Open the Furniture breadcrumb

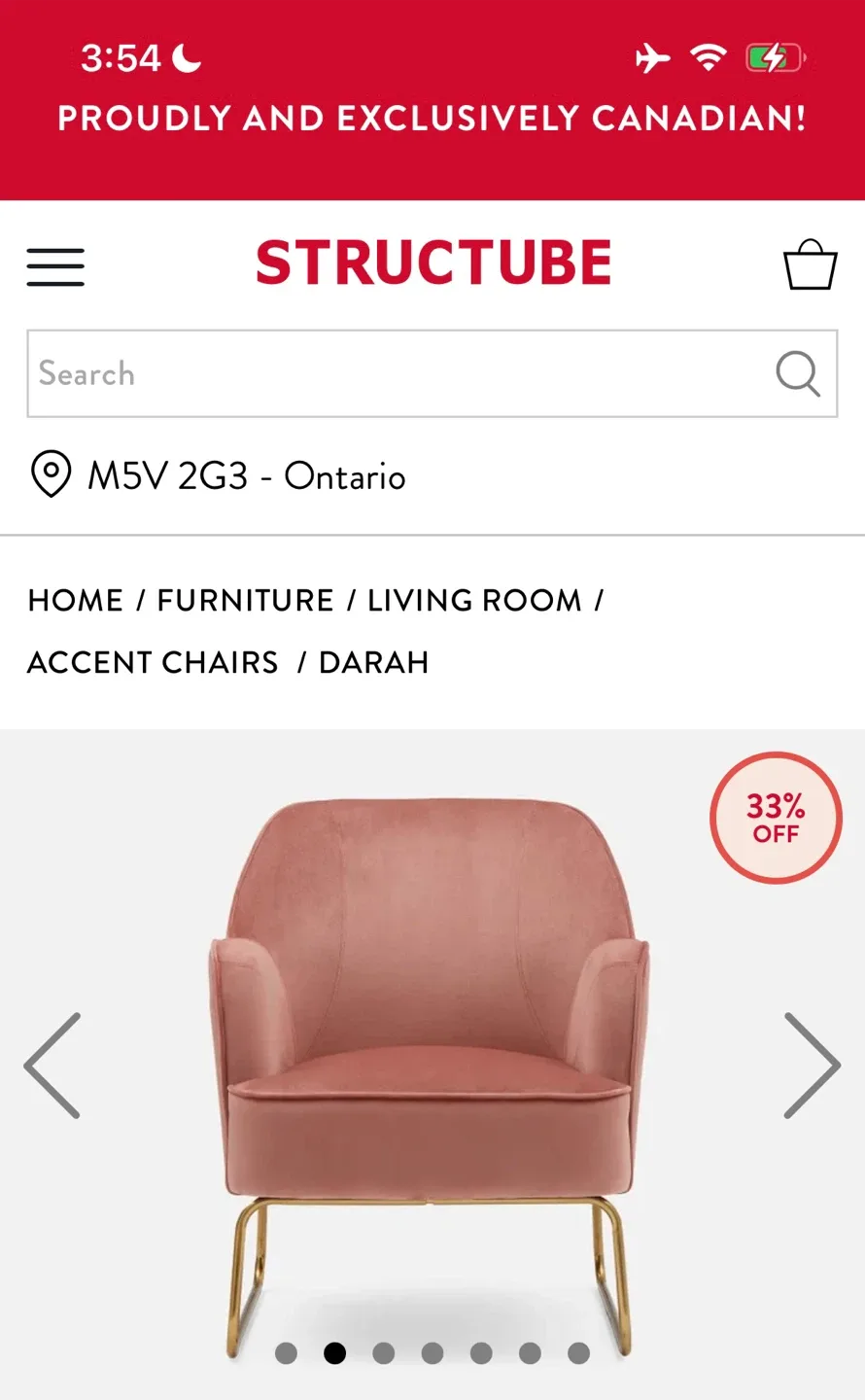pyautogui.click(x=245, y=600)
